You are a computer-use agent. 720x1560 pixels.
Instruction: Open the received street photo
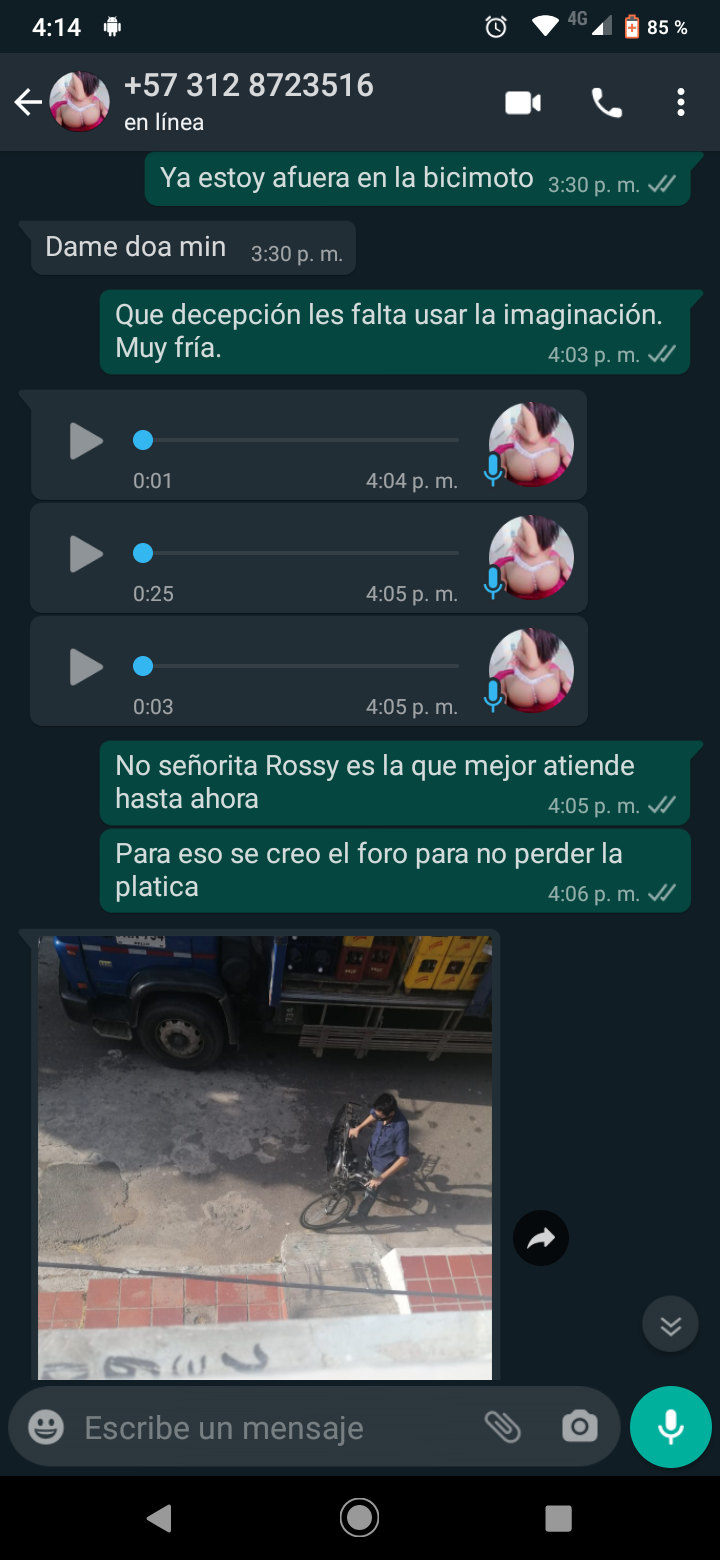pos(265,1157)
